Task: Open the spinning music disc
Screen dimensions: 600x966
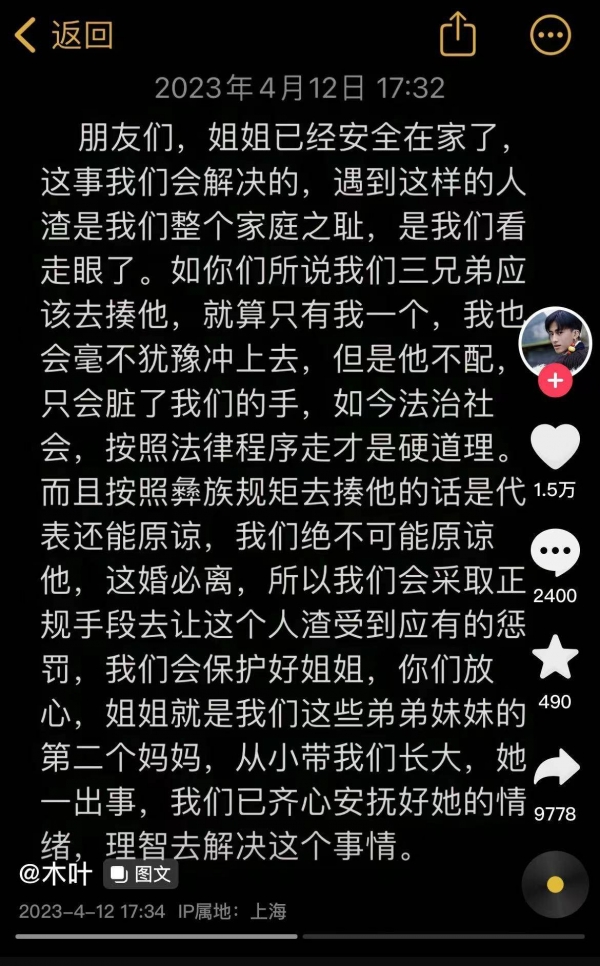Action: (x=555, y=884)
